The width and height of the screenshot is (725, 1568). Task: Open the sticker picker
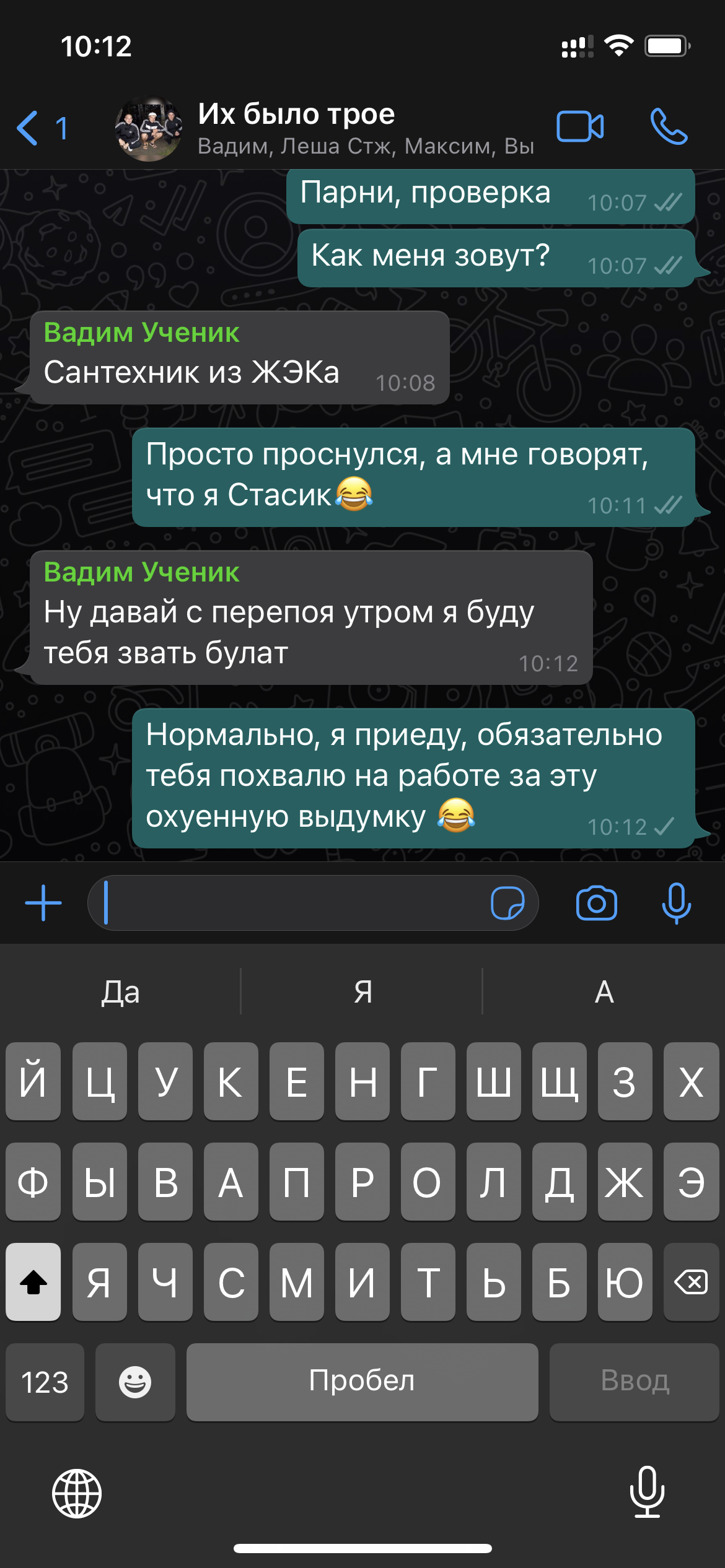[507, 904]
